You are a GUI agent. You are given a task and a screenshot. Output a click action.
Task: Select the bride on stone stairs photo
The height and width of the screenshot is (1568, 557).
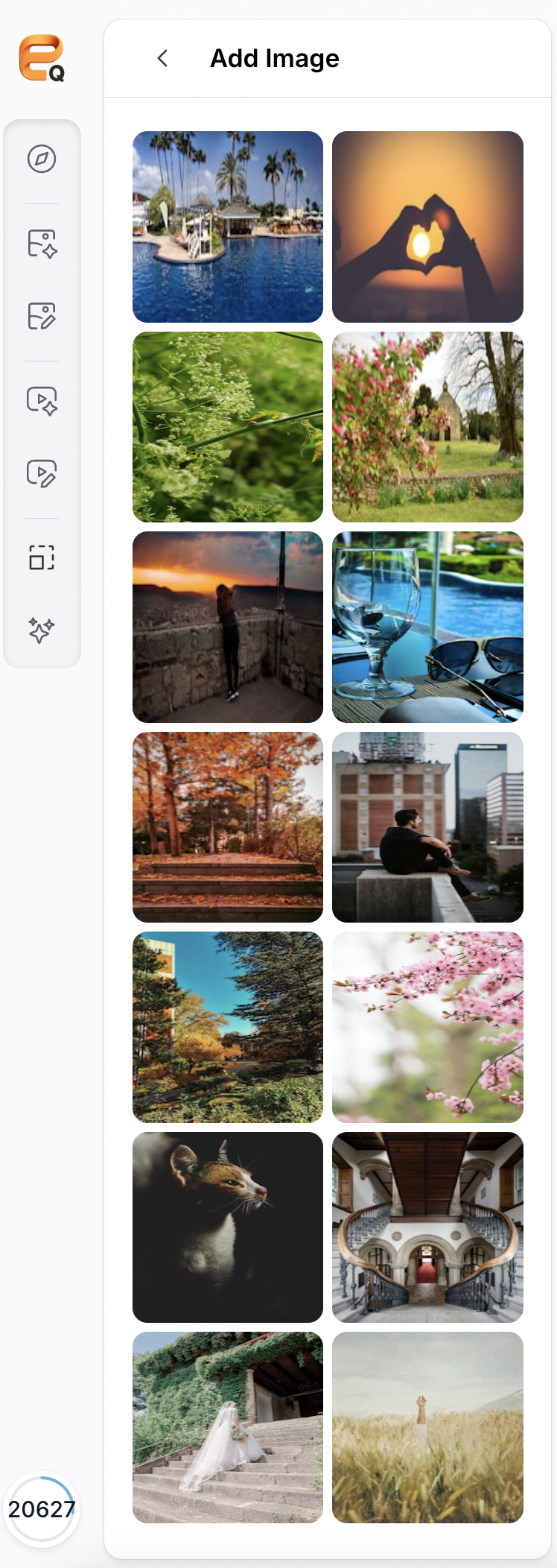coord(228,1426)
